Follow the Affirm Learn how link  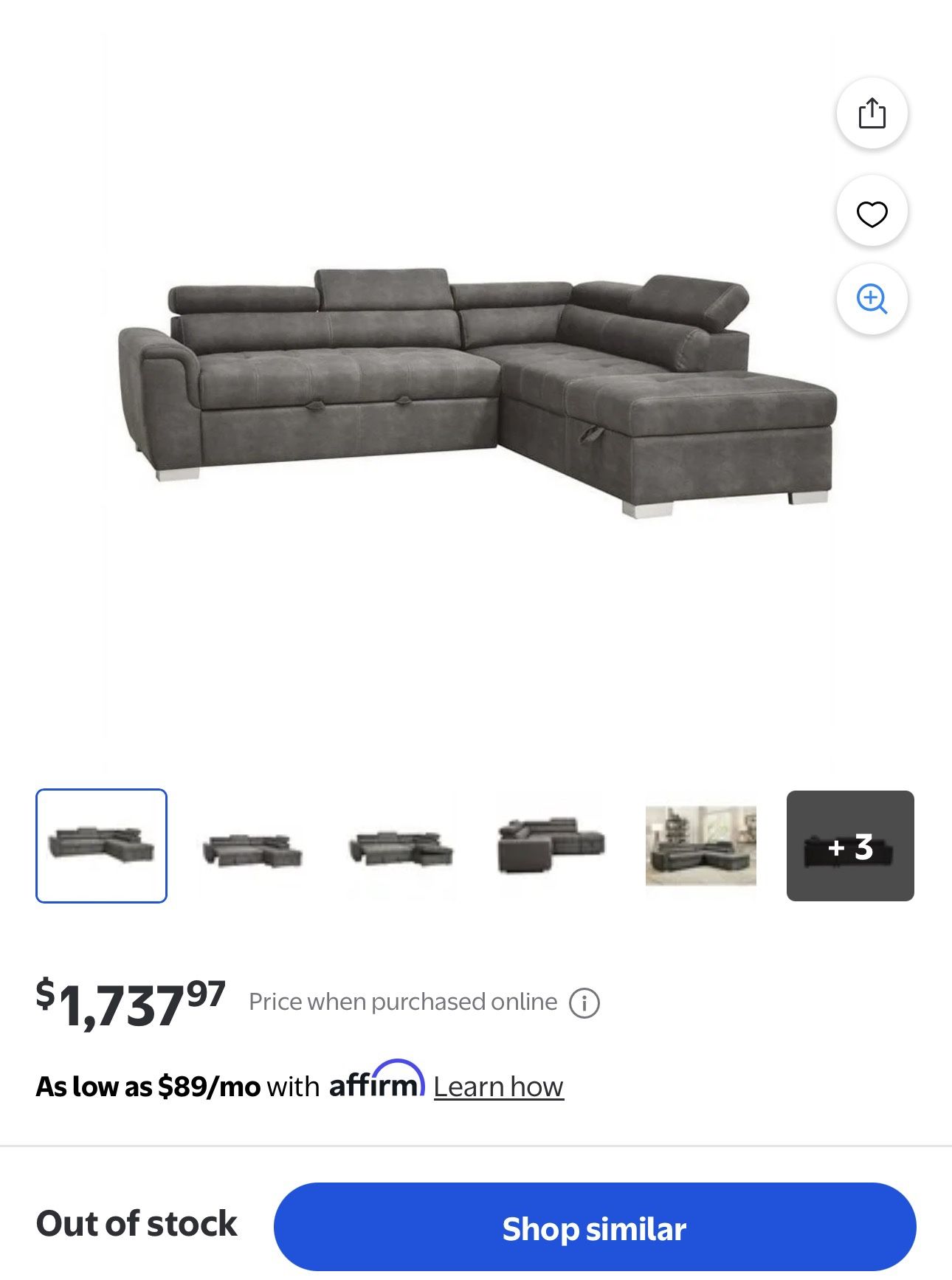(498, 1087)
